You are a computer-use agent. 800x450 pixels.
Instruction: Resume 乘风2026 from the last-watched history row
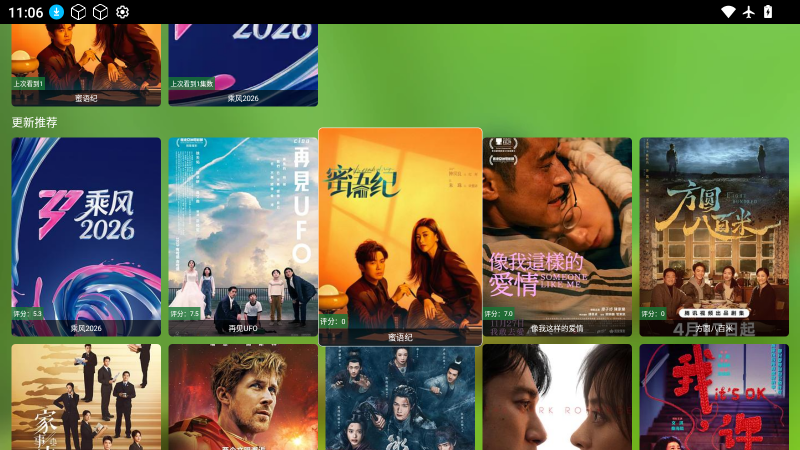click(x=243, y=62)
